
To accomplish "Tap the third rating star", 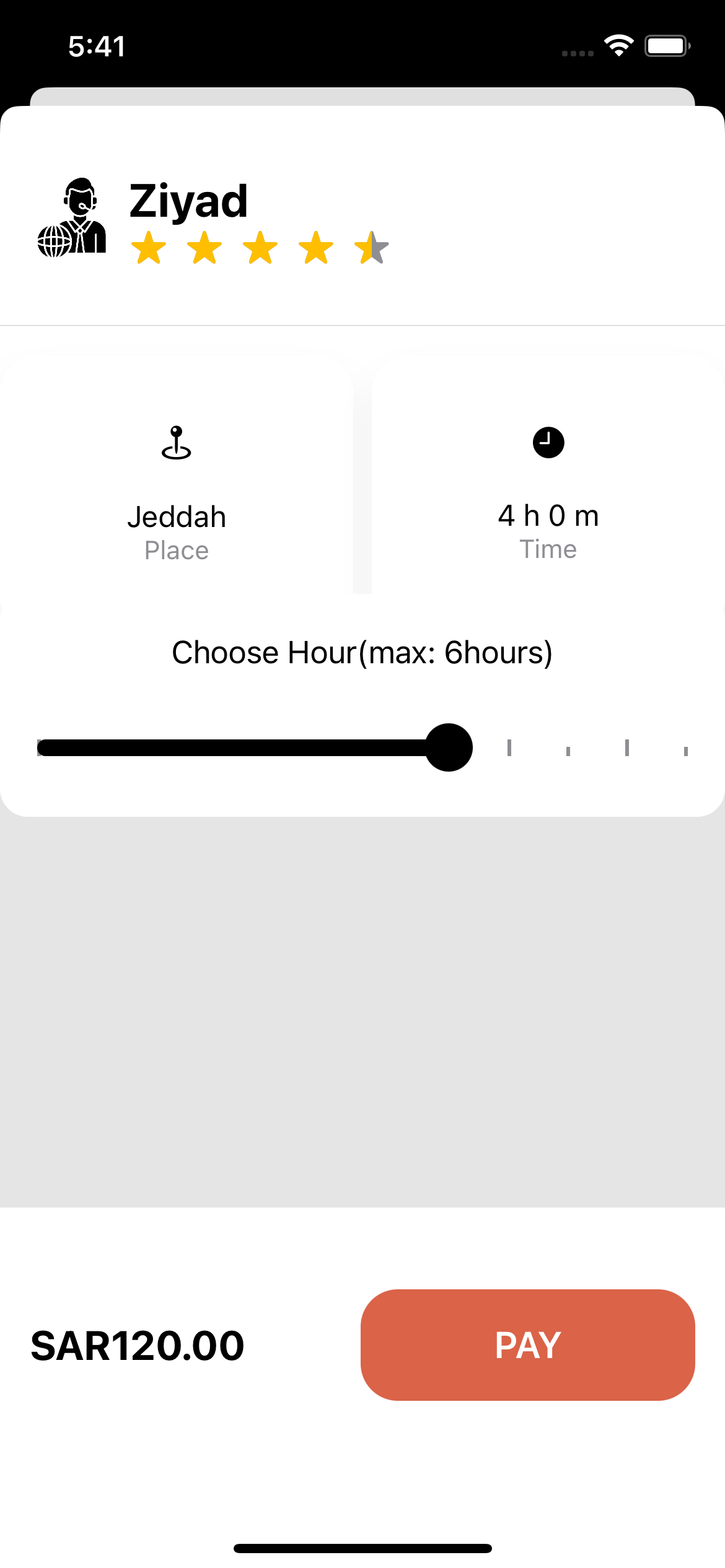I will 260,247.
